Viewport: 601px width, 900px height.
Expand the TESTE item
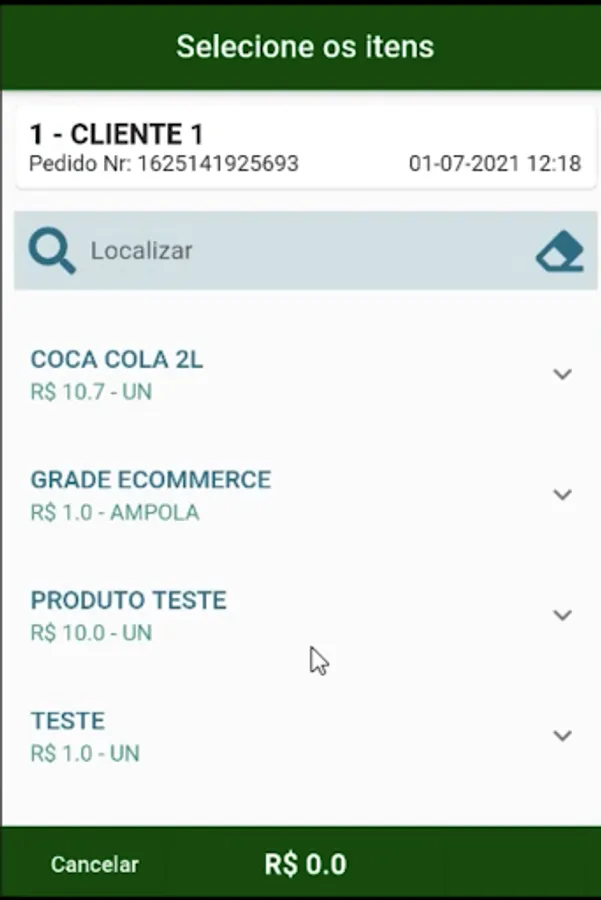point(562,736)
